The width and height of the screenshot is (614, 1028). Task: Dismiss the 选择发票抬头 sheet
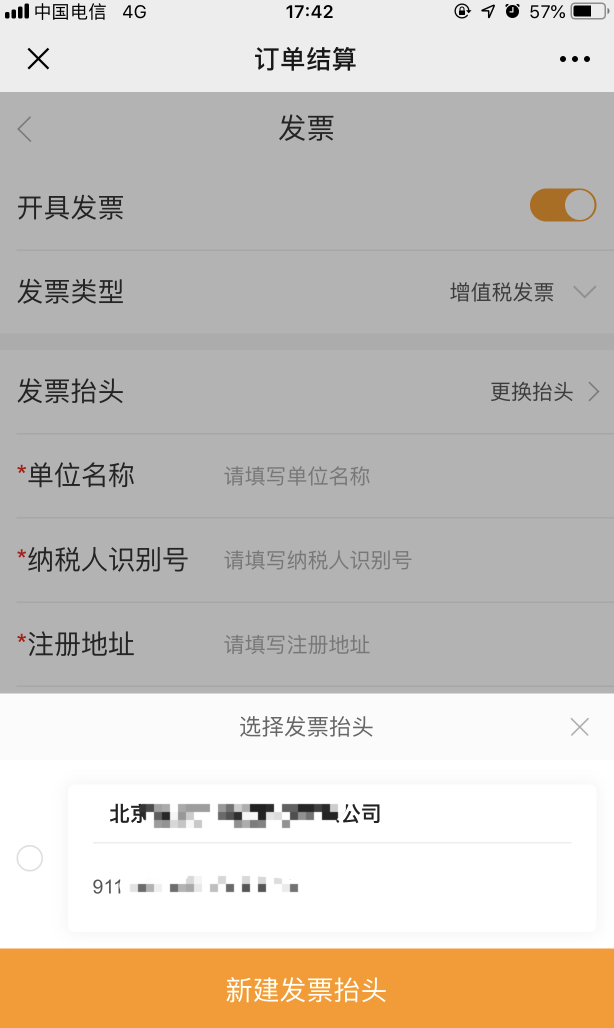tap(579, 727)
